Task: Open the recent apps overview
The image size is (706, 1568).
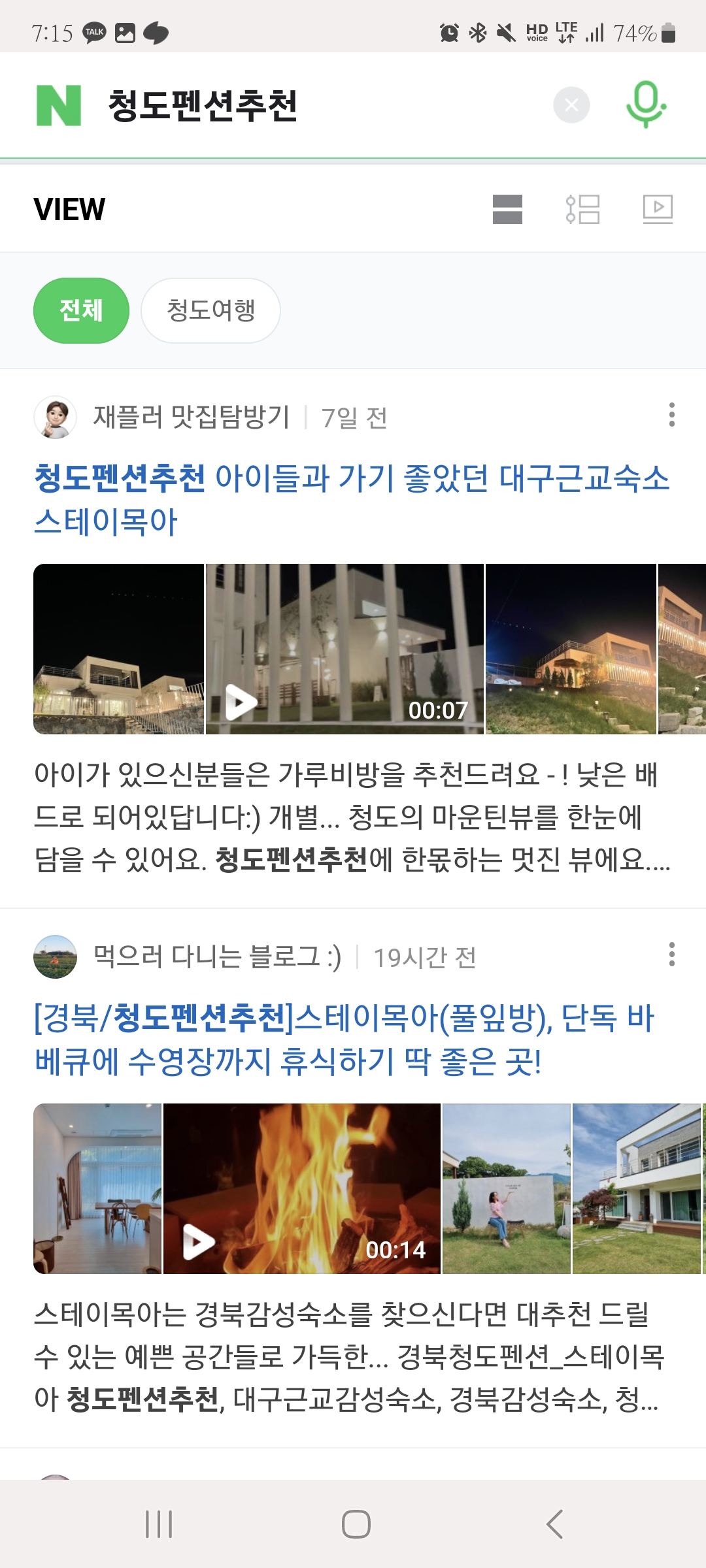Action: (159, 1524)
